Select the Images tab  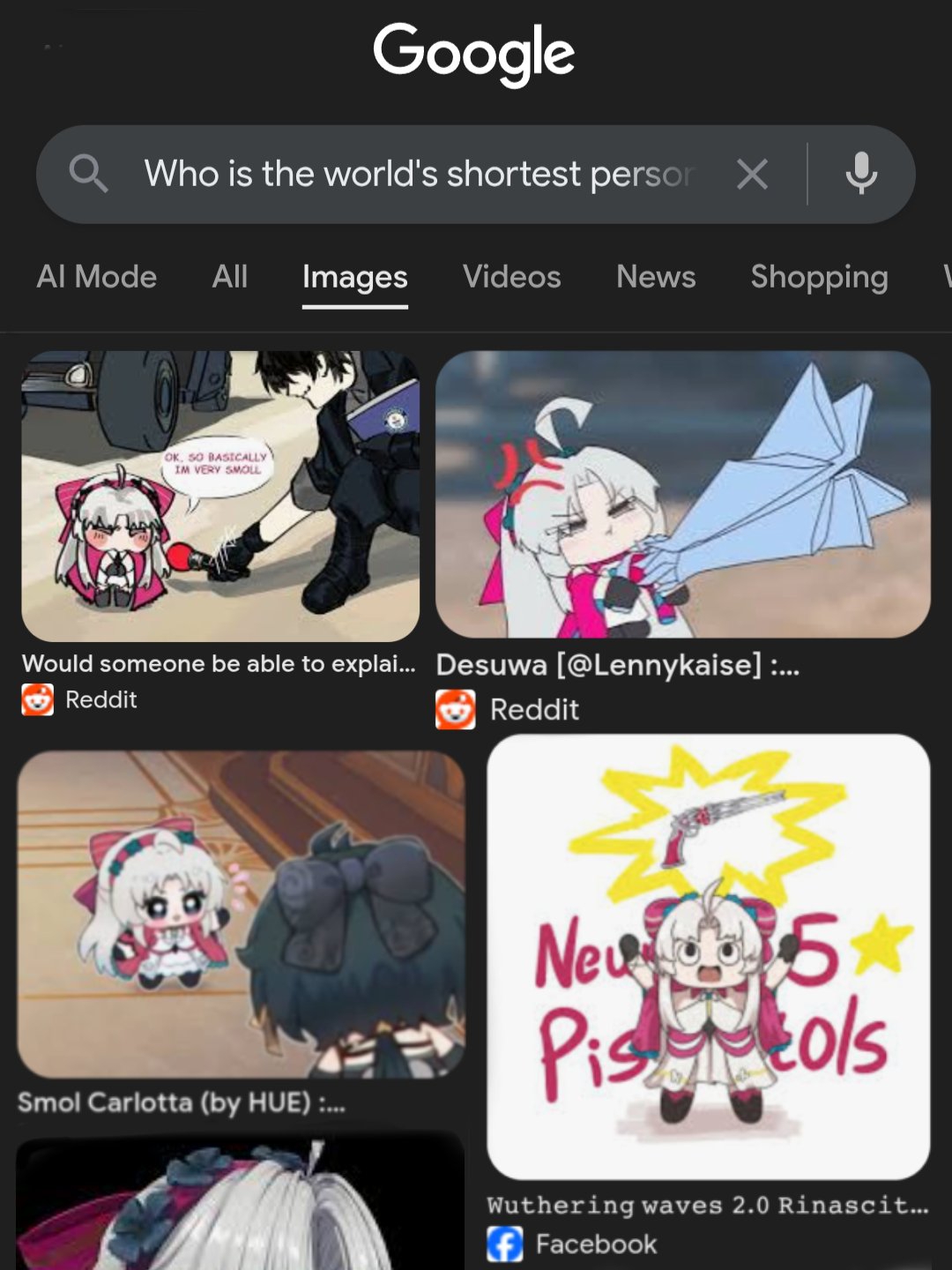point(355,277)
